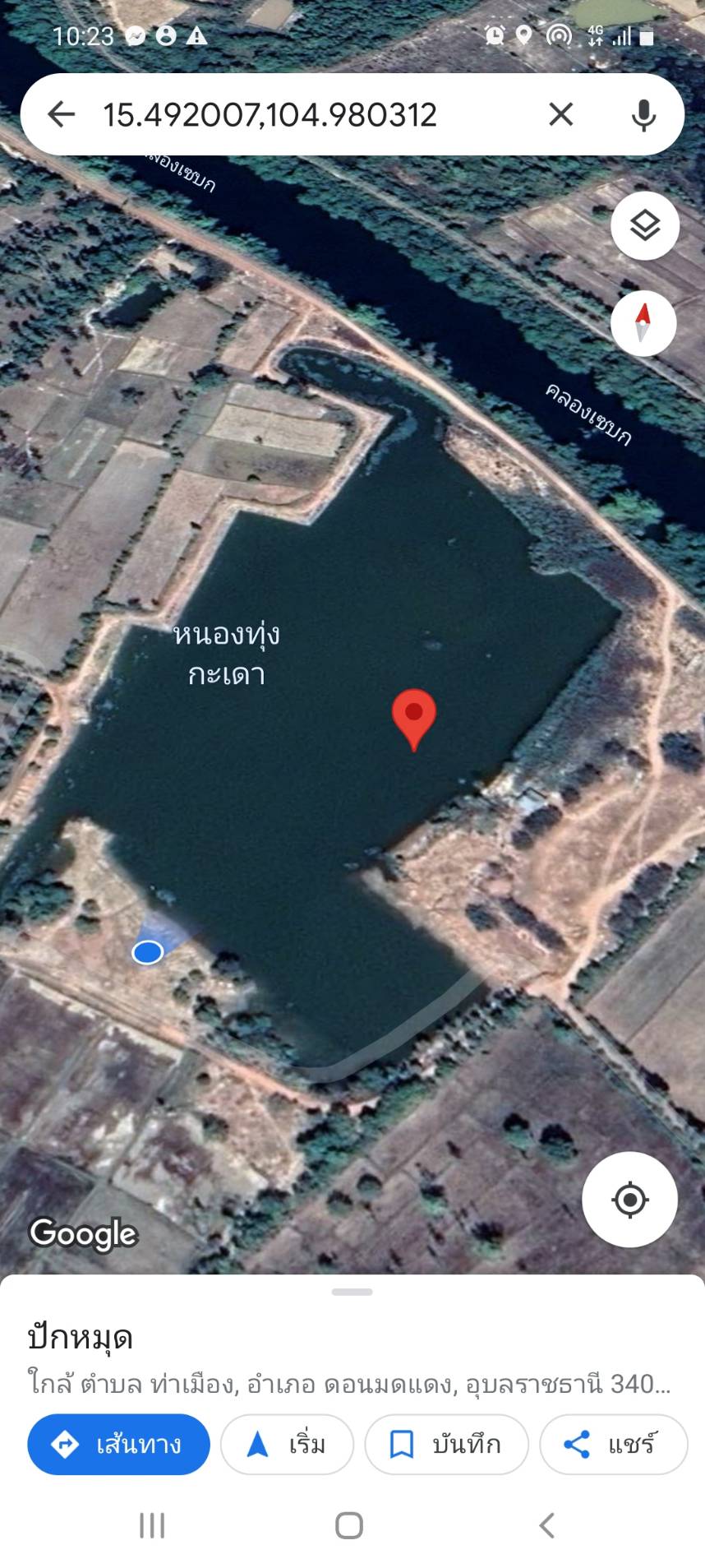Edit the coordinates in the search field

pos(270,115)
